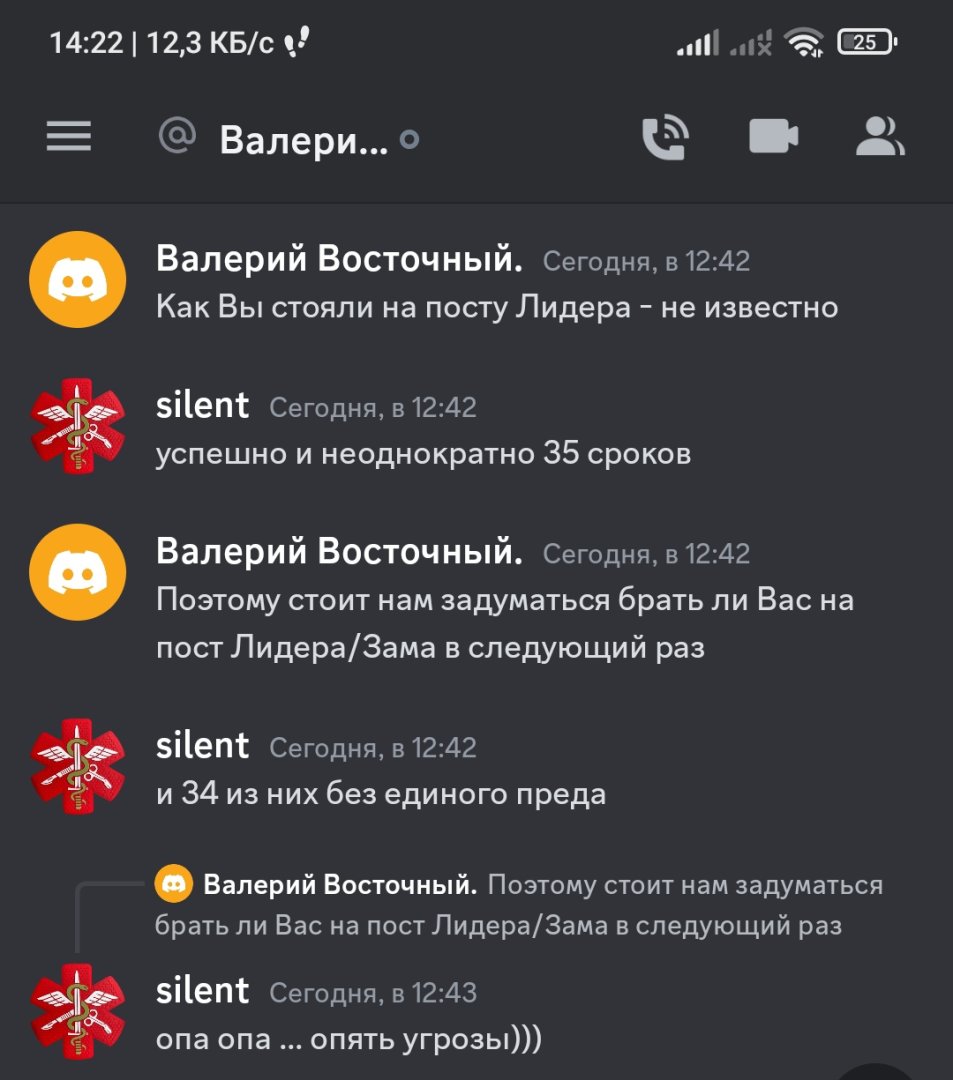Open the Валери… chat header title
Screen dimensions: 953x1080
[x=303, y=140]
